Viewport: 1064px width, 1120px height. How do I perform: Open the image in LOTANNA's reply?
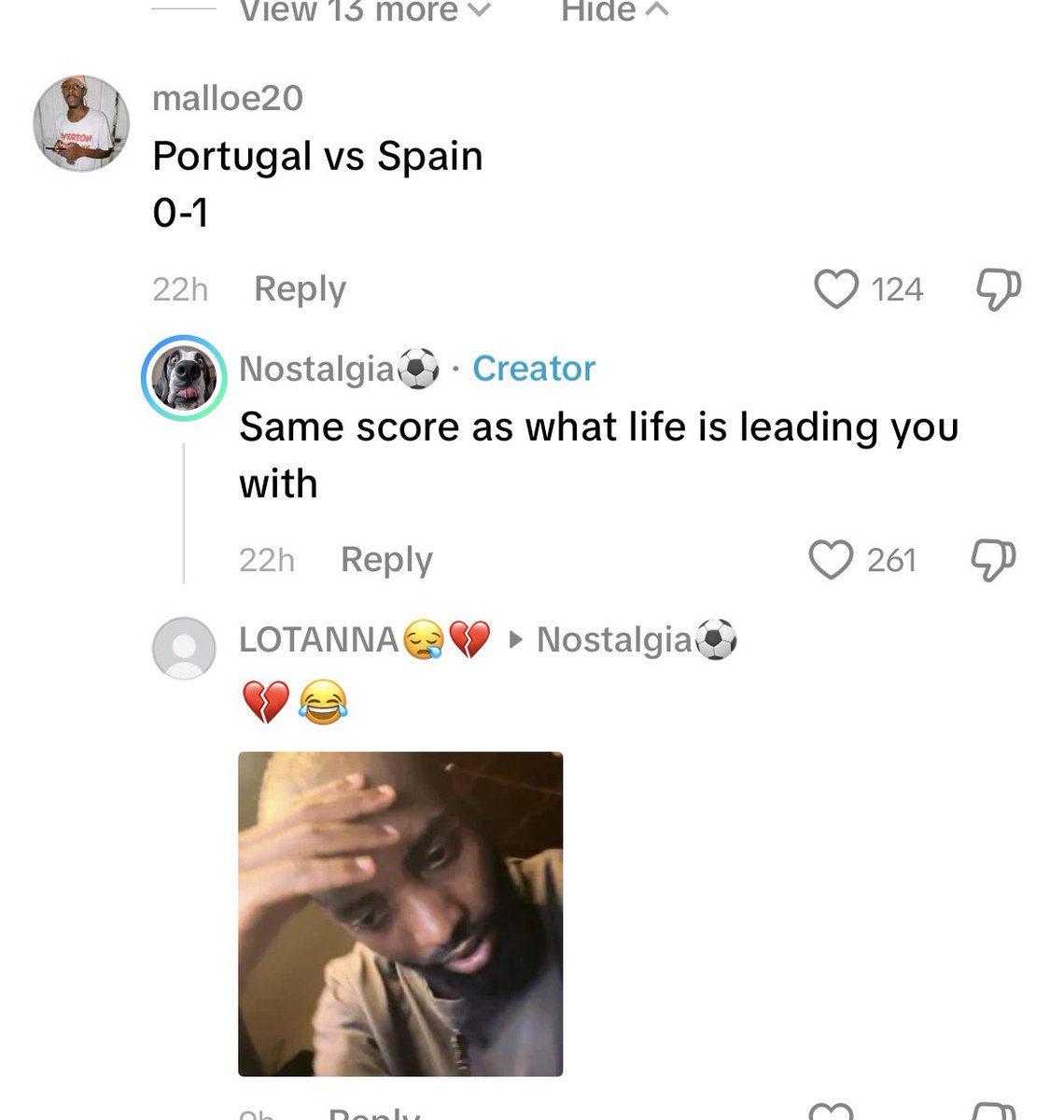[400, 914]
